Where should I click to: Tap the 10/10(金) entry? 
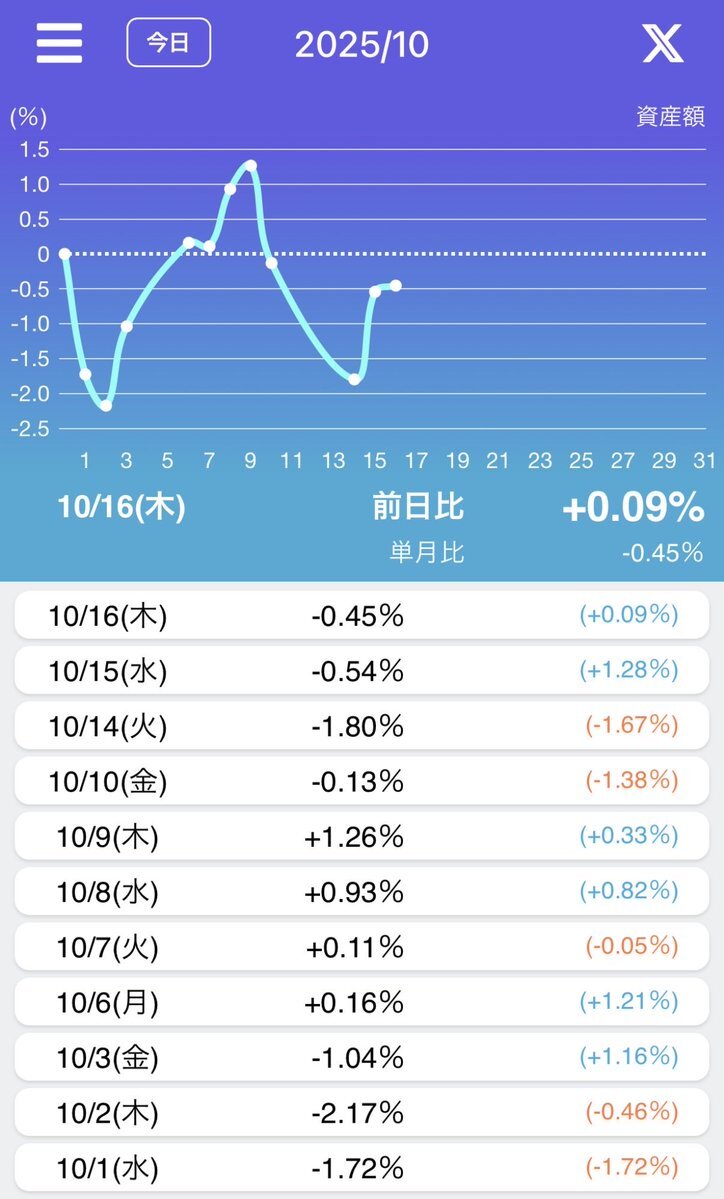pos(362,780)
